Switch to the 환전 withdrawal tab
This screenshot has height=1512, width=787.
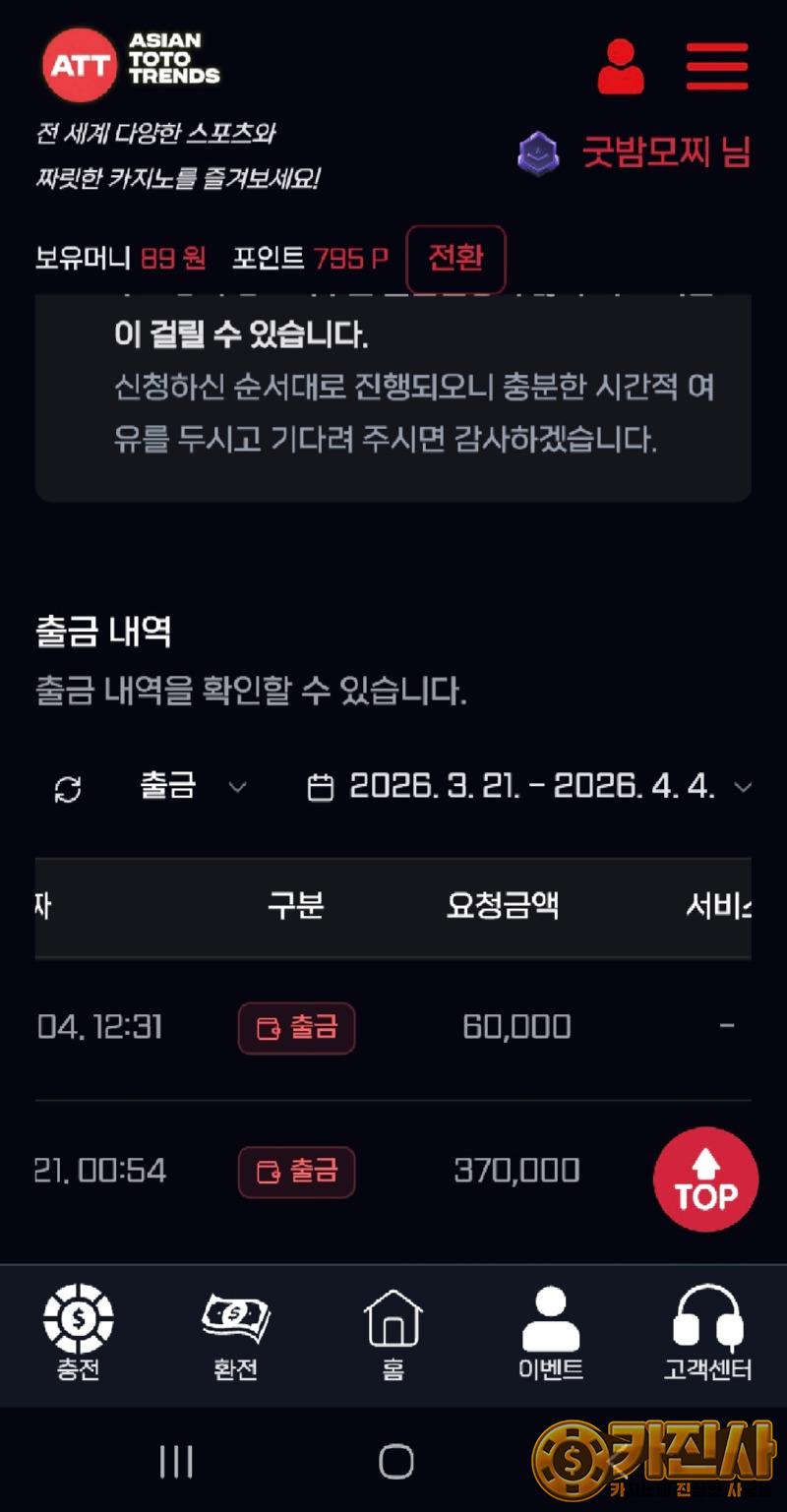[236, 1334]
